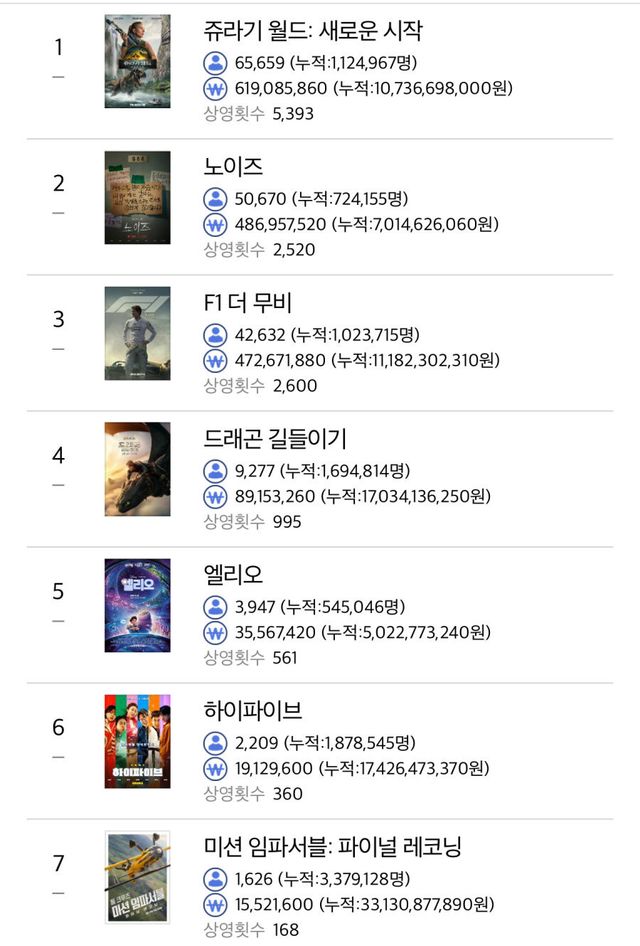640x946 pixels.
Task: View details for 노이즈
Action: click(x=232, y=167)
